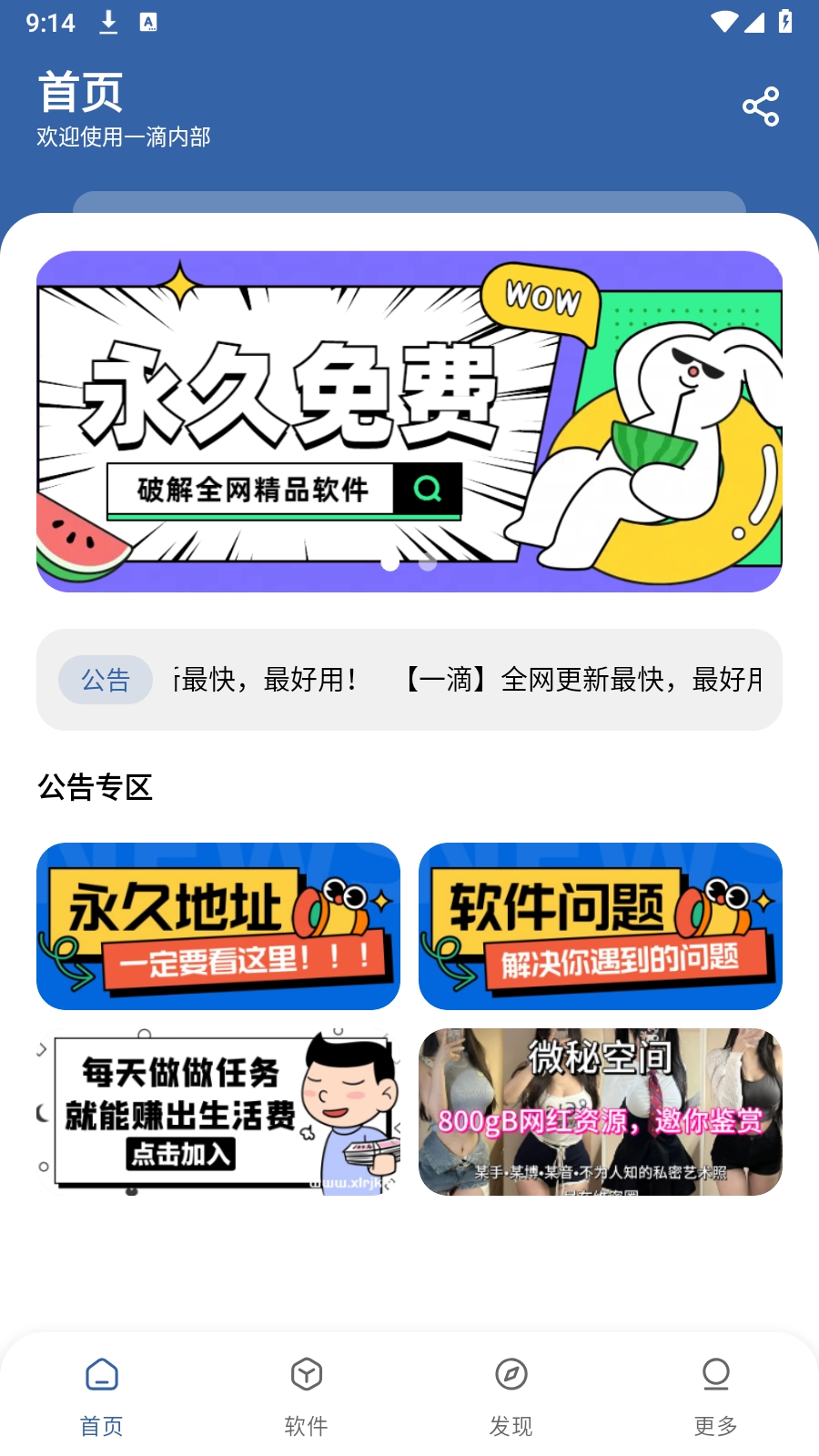The width and height of the screenshot is (819, 1456).
Task: Open the 软件问题 help card
Action: point(601,926)
